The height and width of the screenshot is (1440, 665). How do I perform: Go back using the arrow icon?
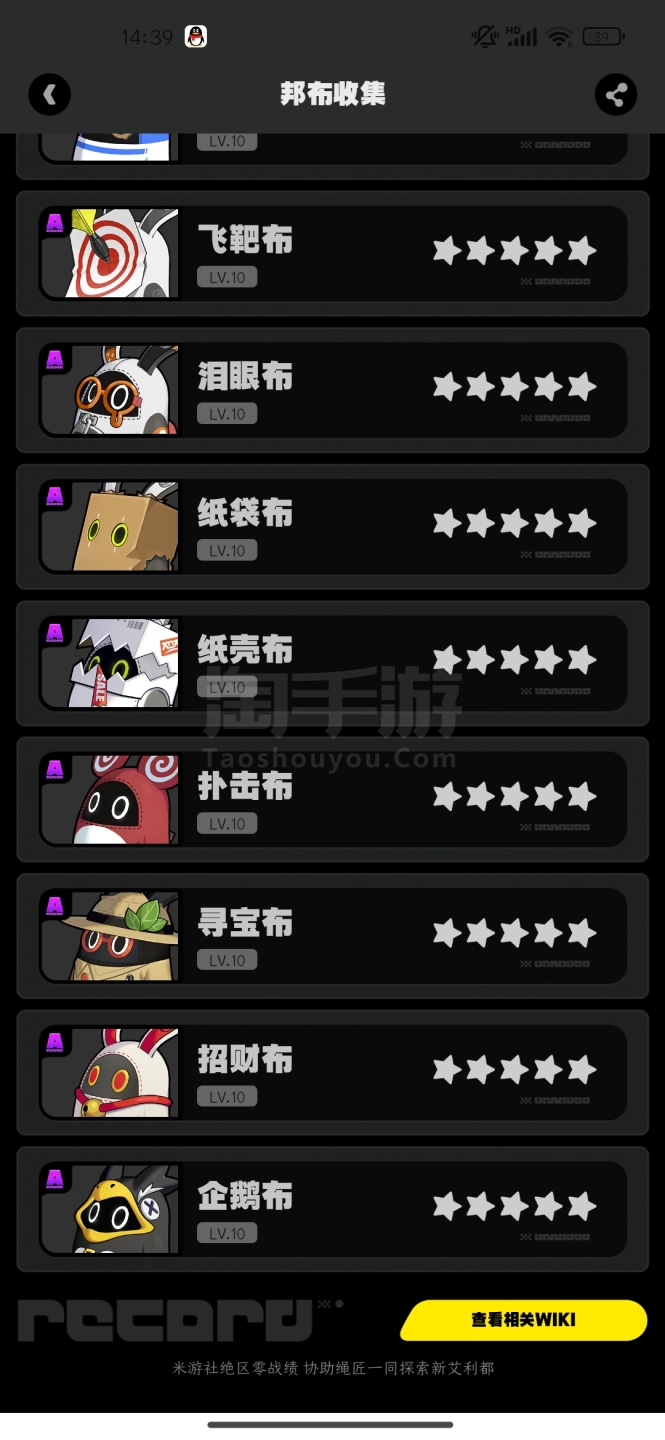49,95
